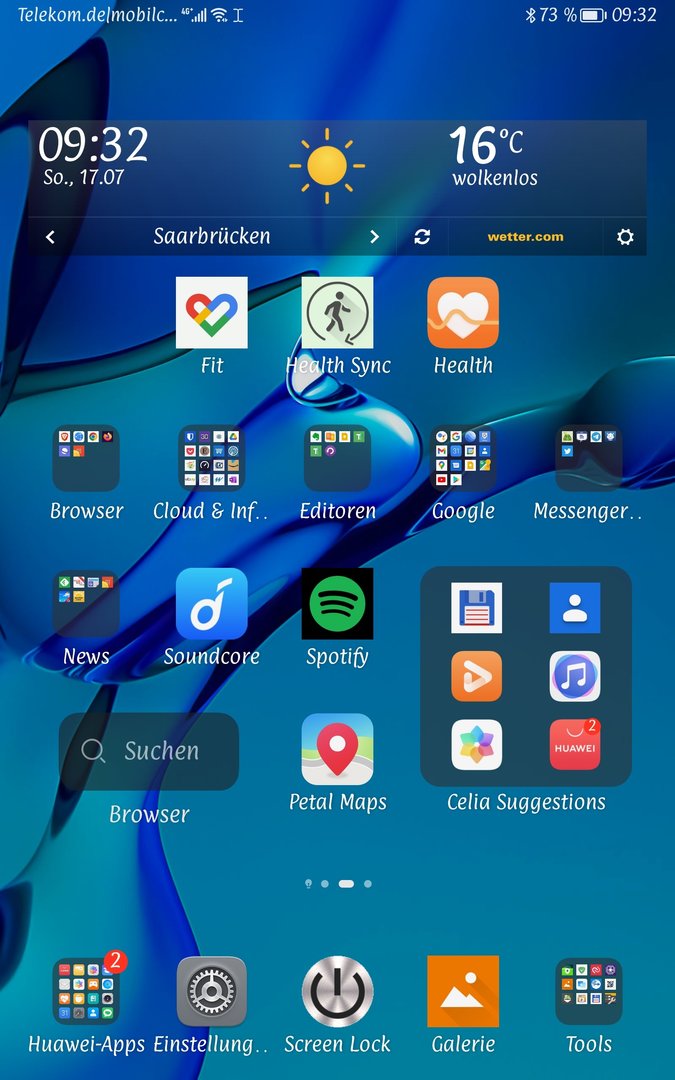
Task: Launch the Soundcore app
Action: [212, 604]
